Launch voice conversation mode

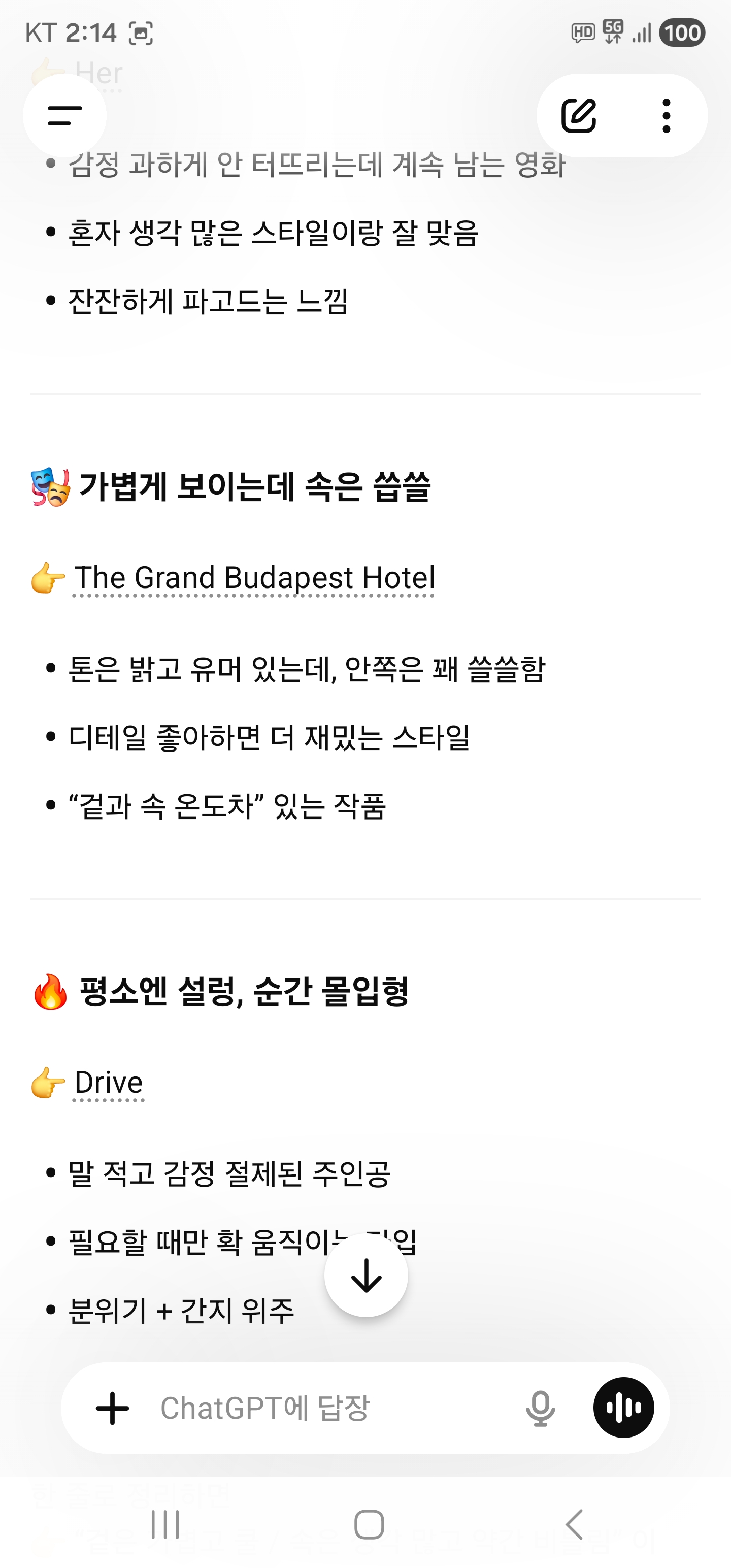tap(623, 1408)
